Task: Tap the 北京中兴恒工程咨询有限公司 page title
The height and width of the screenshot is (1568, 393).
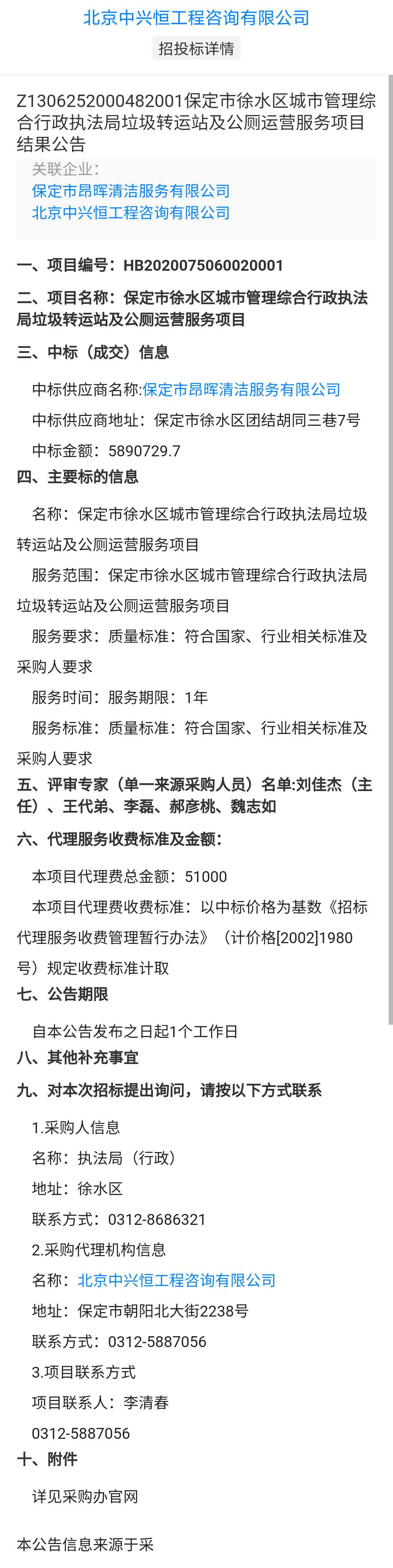Action: [x=196, y=18]
